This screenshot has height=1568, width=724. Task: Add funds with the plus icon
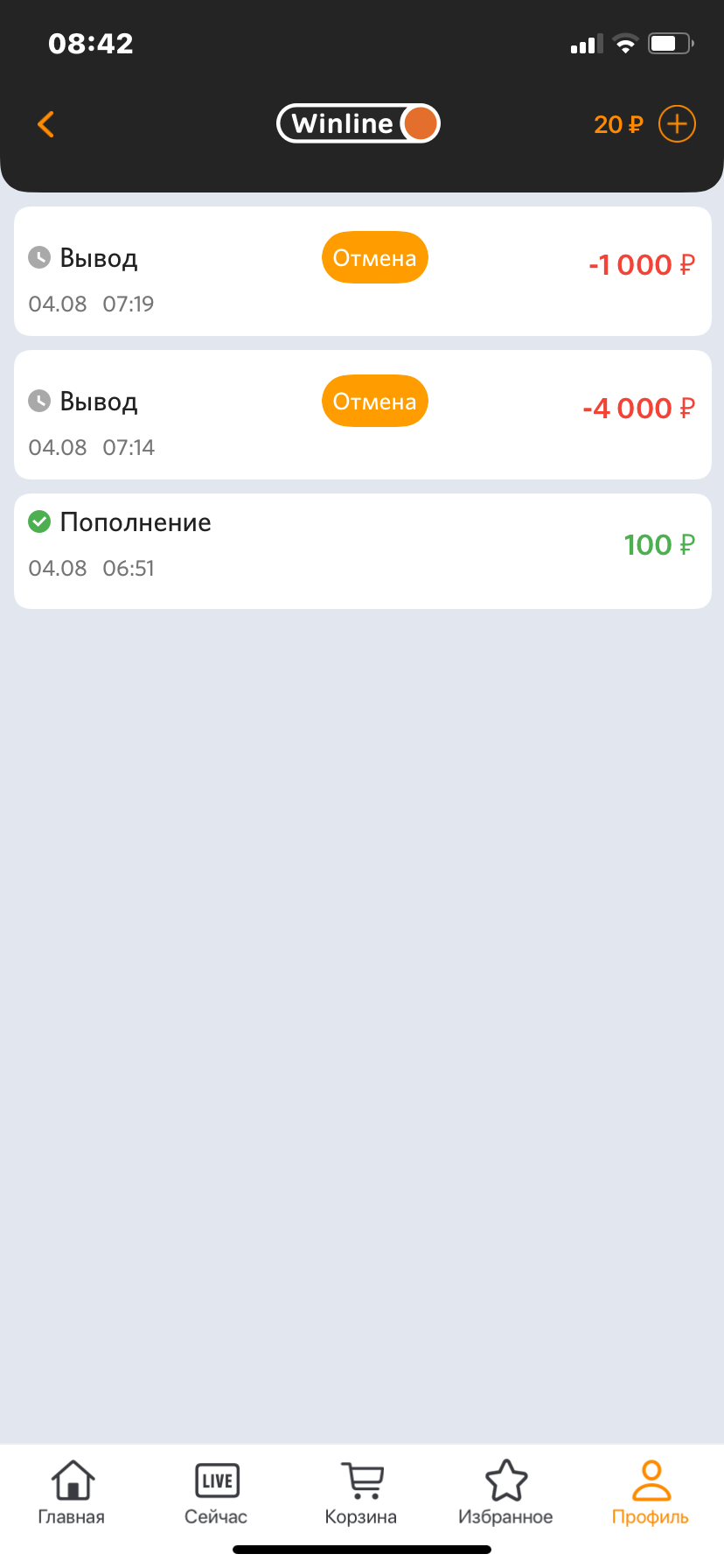pos(677,124)
